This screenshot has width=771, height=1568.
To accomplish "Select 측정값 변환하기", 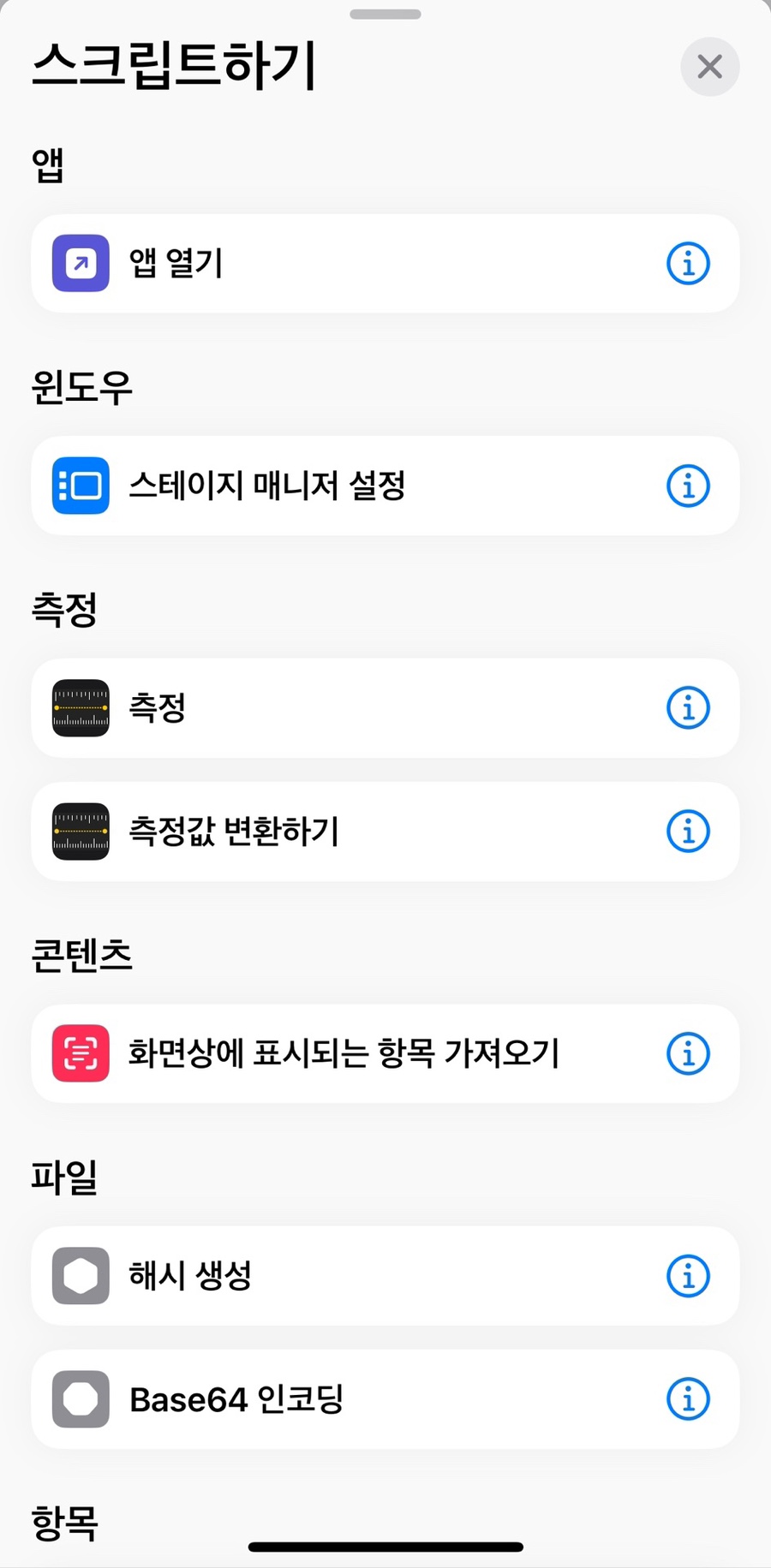I will (385, 832).
